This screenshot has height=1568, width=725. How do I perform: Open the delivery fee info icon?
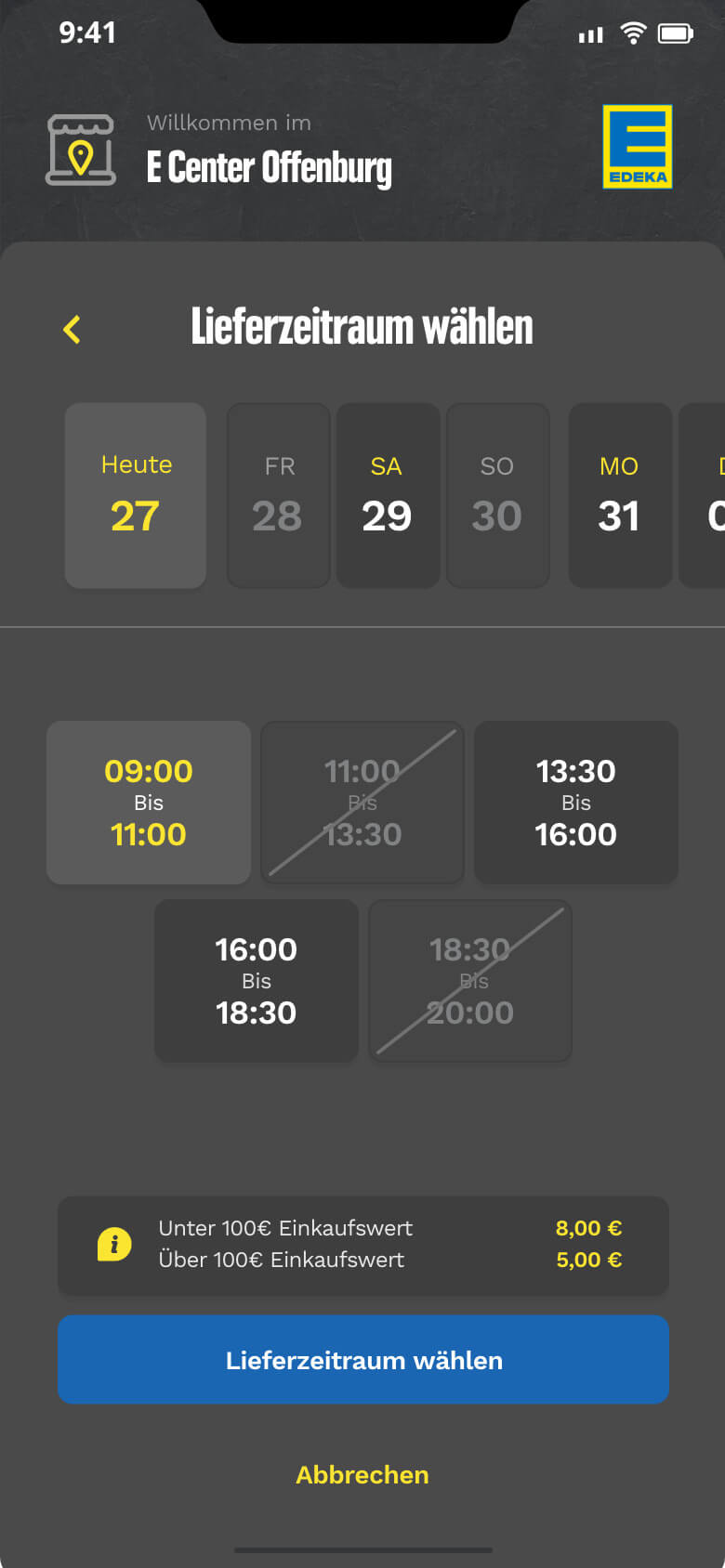coord(114,1244)
